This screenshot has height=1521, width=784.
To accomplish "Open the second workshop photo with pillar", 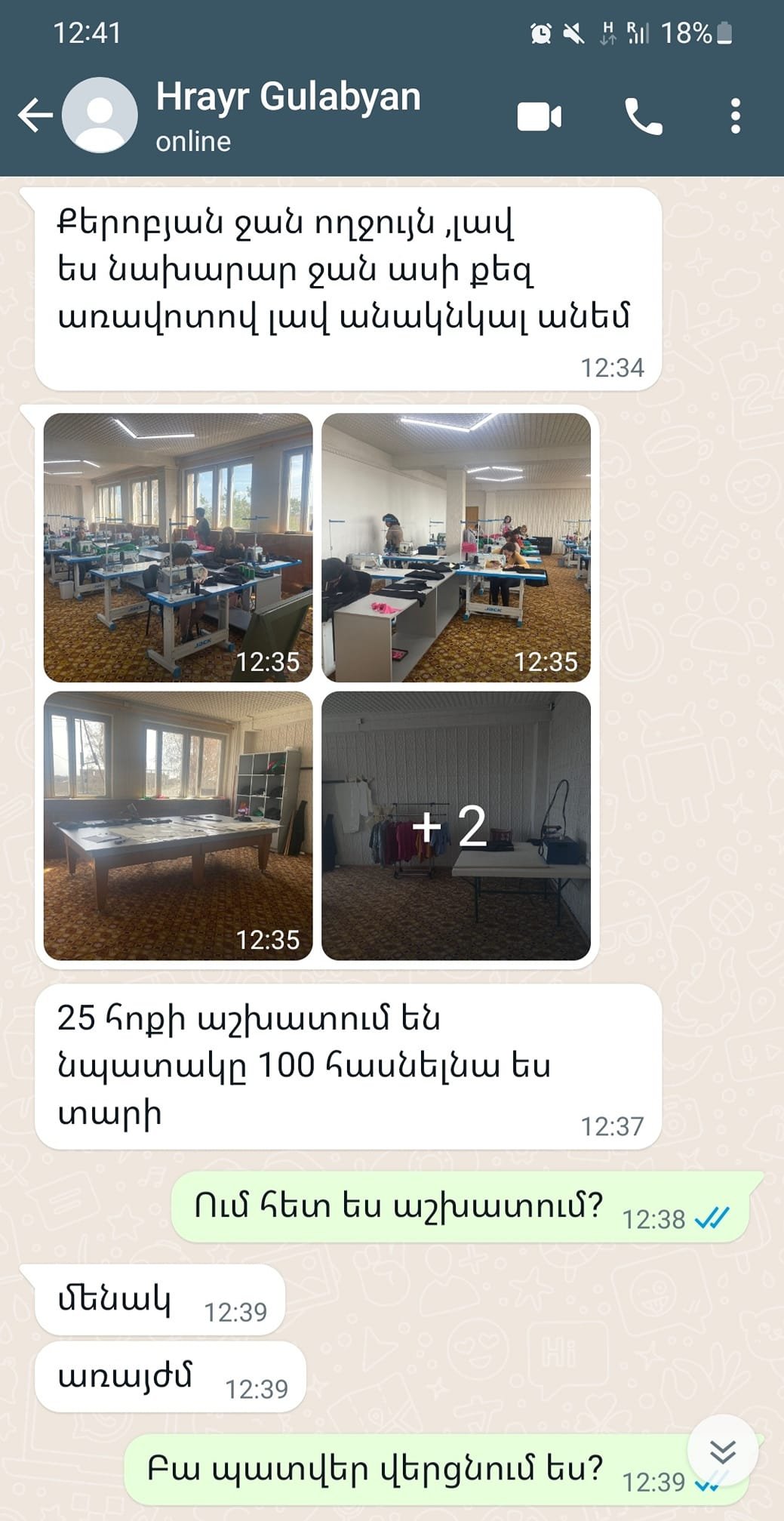I will [x=456, y=547].
